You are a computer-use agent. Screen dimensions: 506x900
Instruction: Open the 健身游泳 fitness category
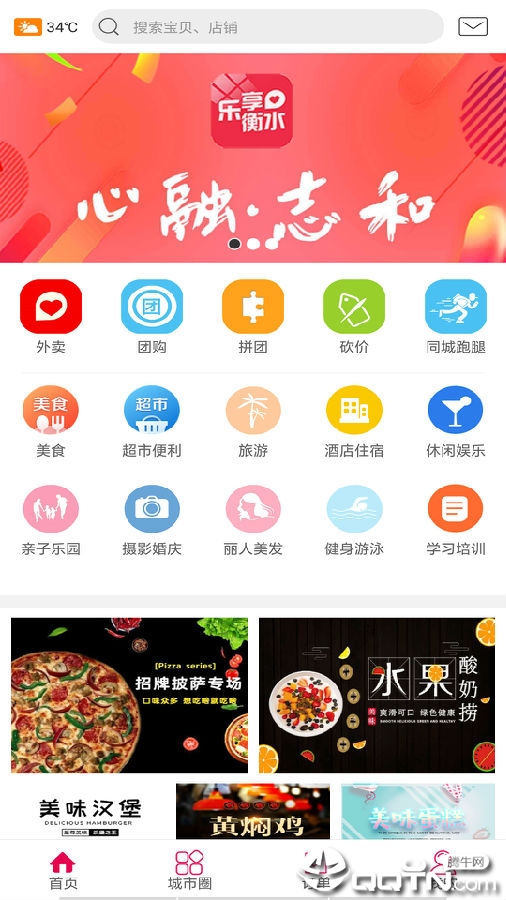(x=354, y=521)
